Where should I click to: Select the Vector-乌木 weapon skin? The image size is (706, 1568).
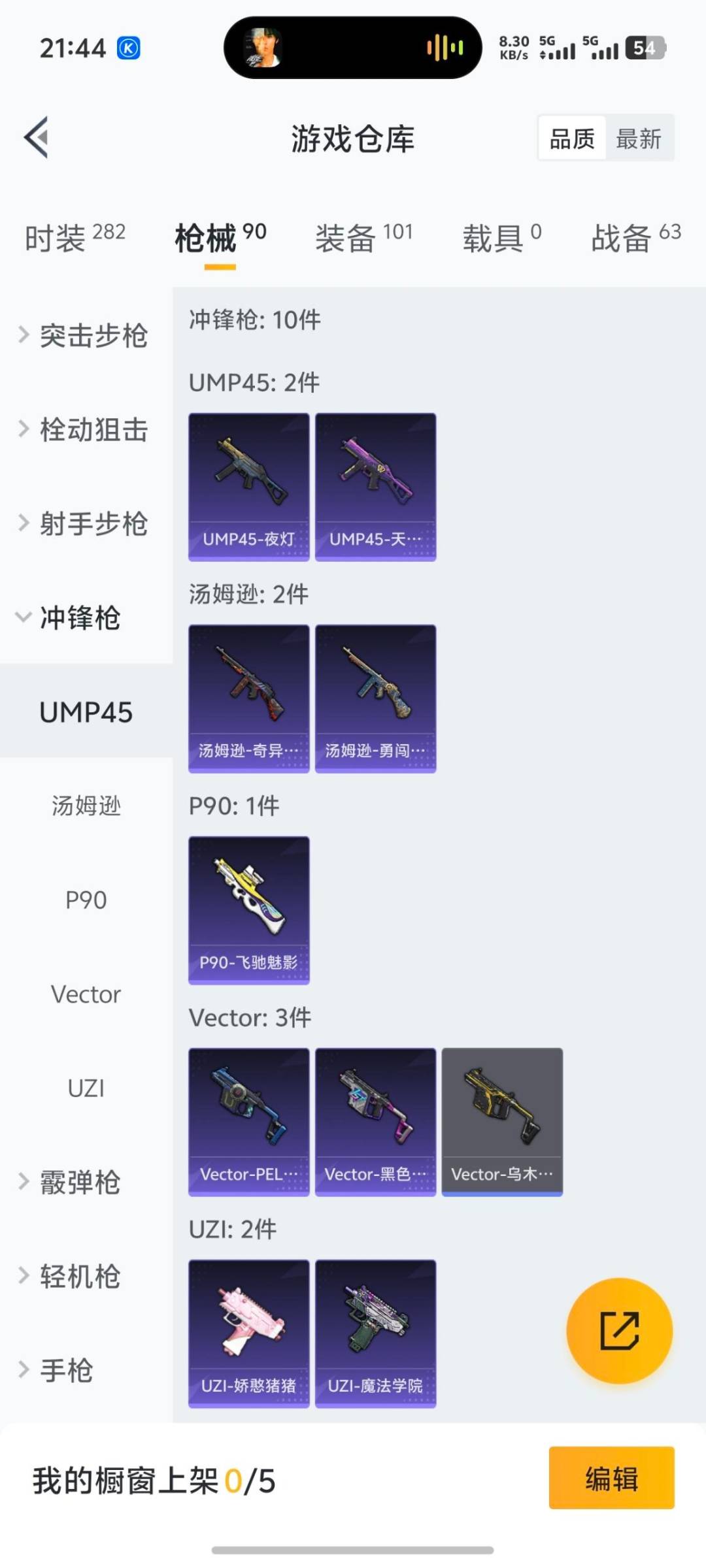pos(501,1120)
